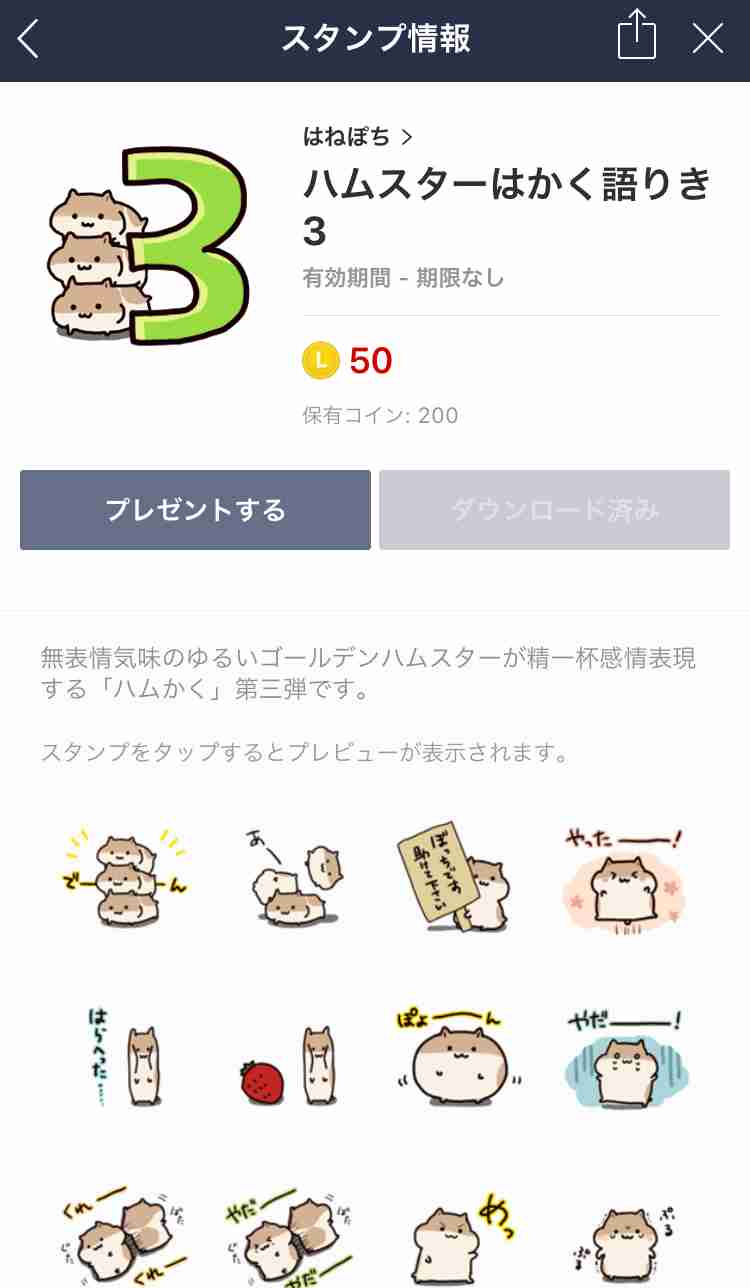
Task: Preview the でーん stacked hamsters sticker
Action: [122, 877]
